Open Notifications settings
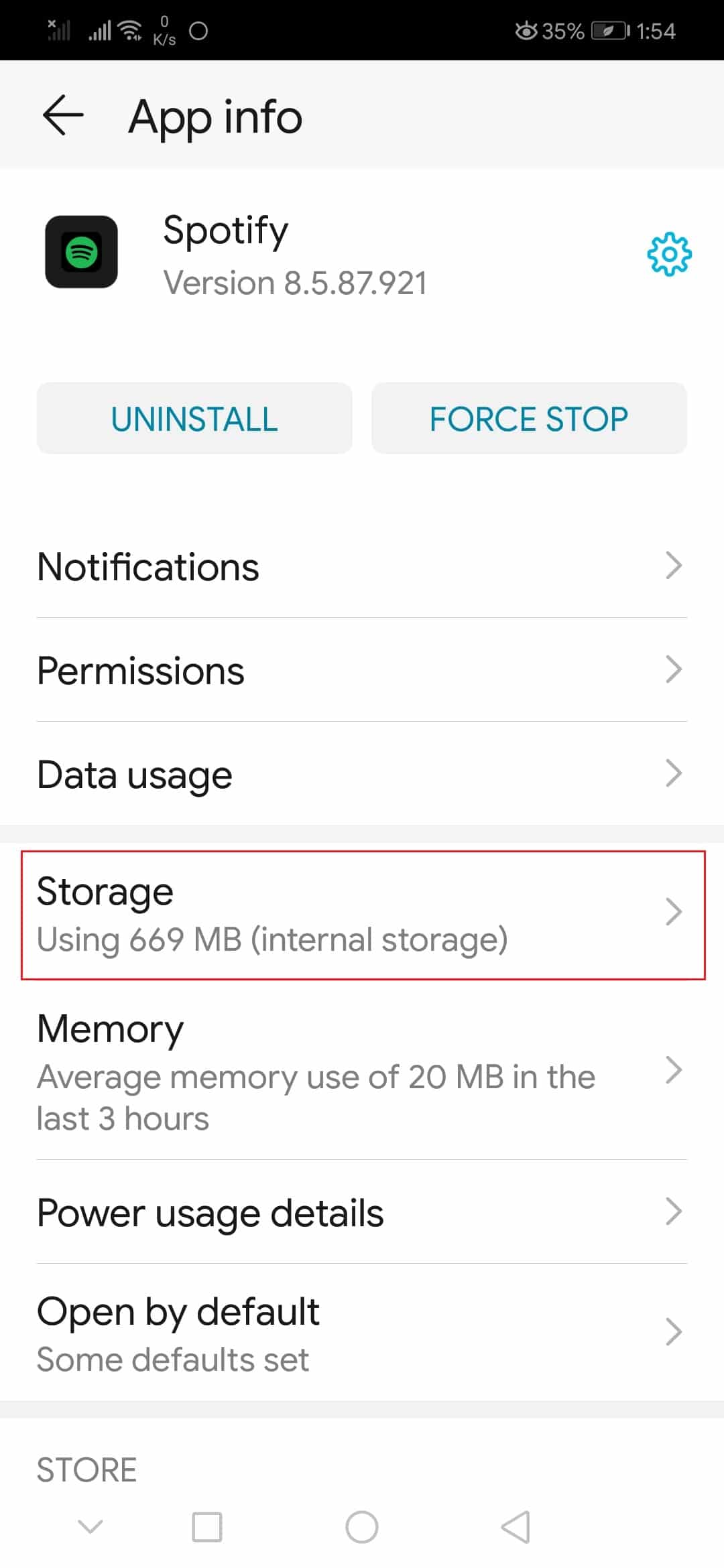 pyautogui.click(x=362, y=566)
